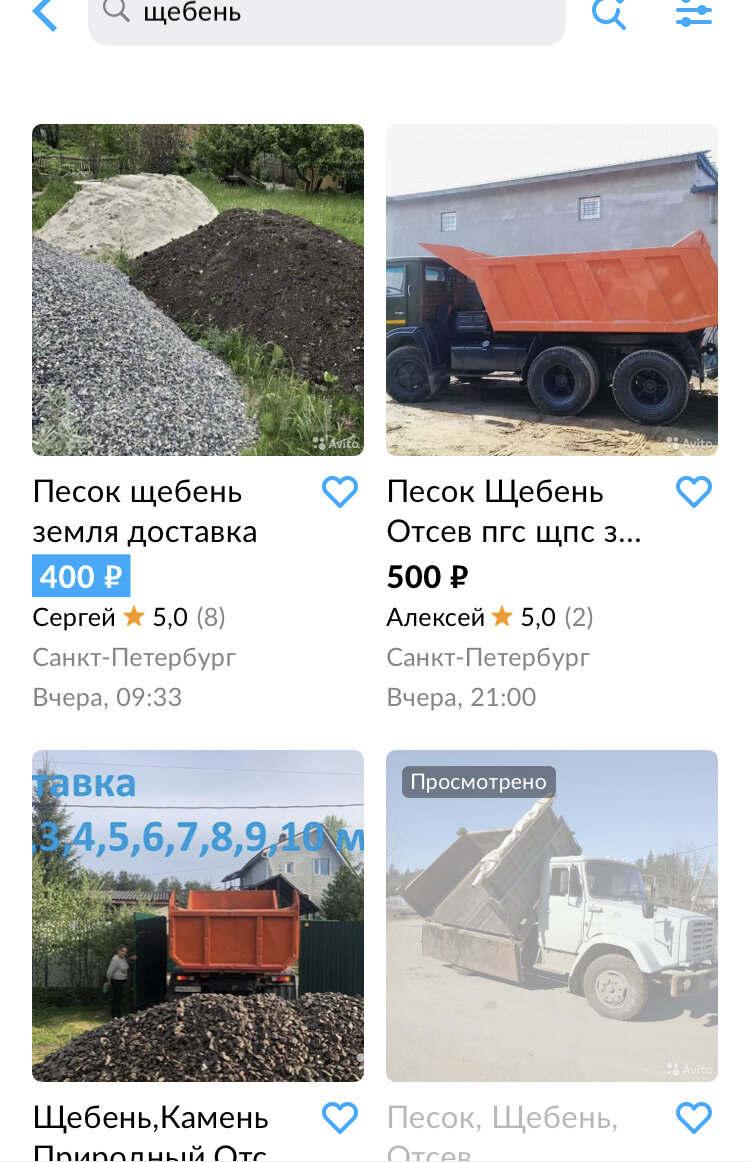This screenshot has width=750, height=1162.
Task: Favorite Алексей's 500 ₽ listing
Action: [x=694, y=492]
